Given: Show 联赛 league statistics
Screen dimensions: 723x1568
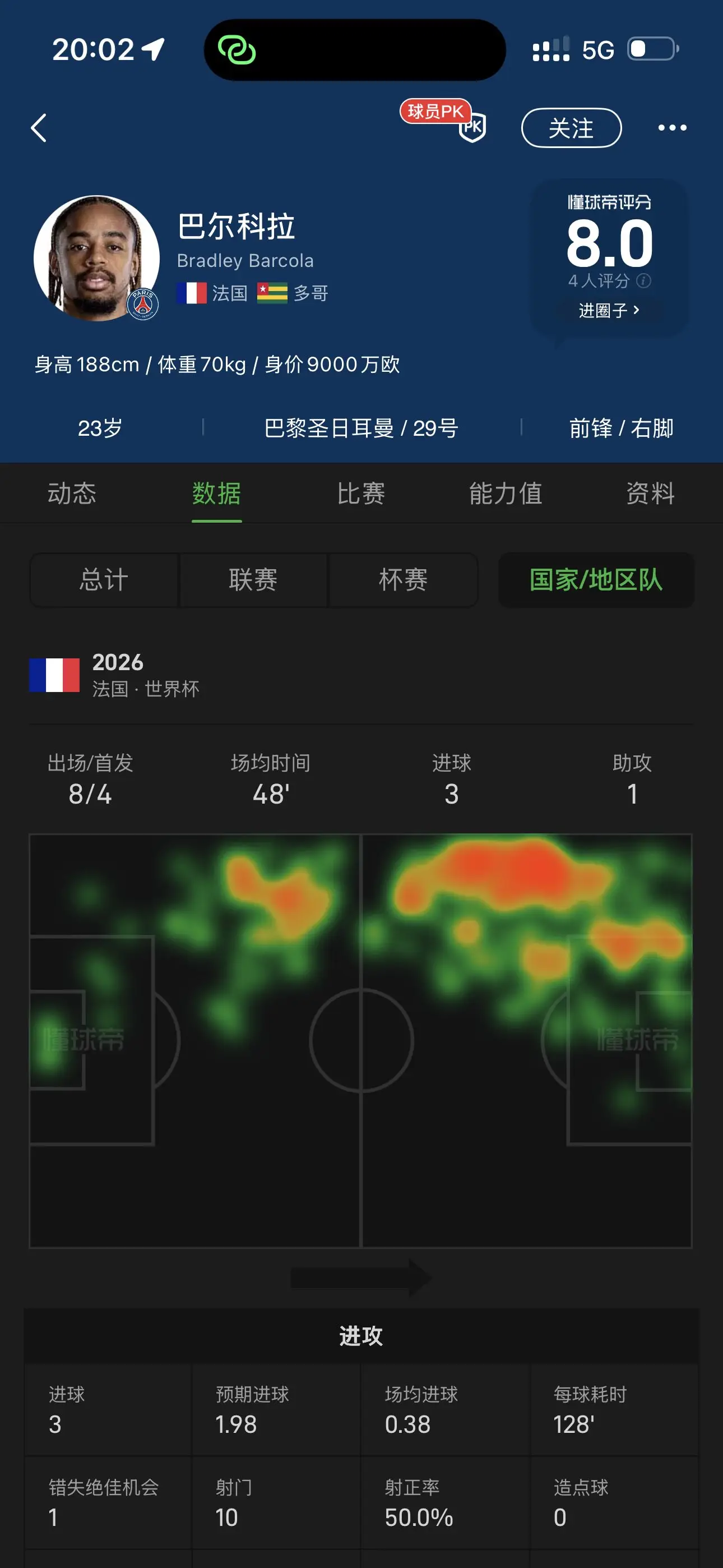Looking at the screenshot, I should pyautogui.click(x=253, y=579).
